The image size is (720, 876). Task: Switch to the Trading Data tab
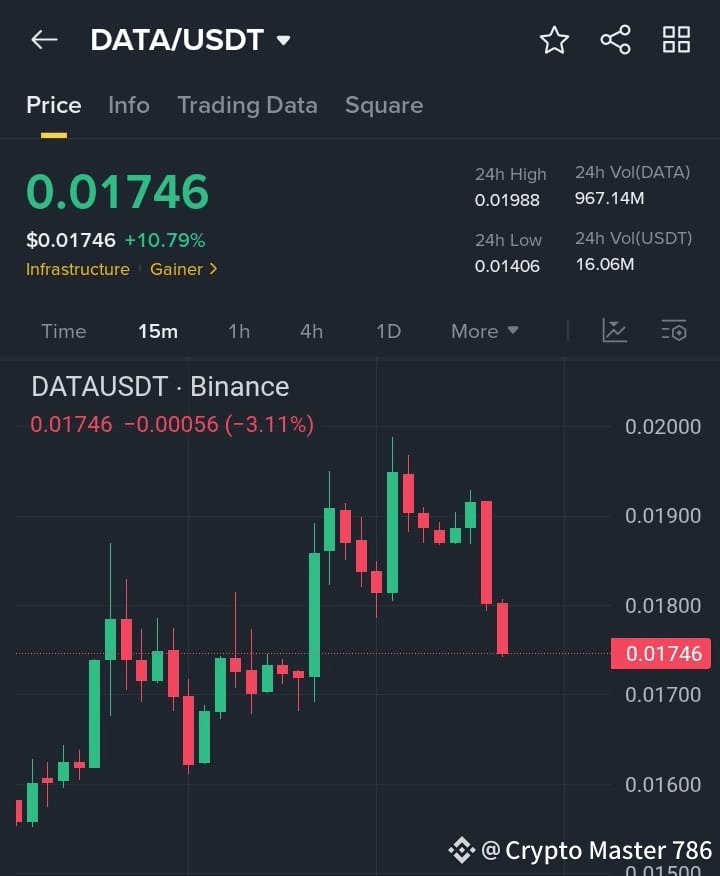[247, 105]
